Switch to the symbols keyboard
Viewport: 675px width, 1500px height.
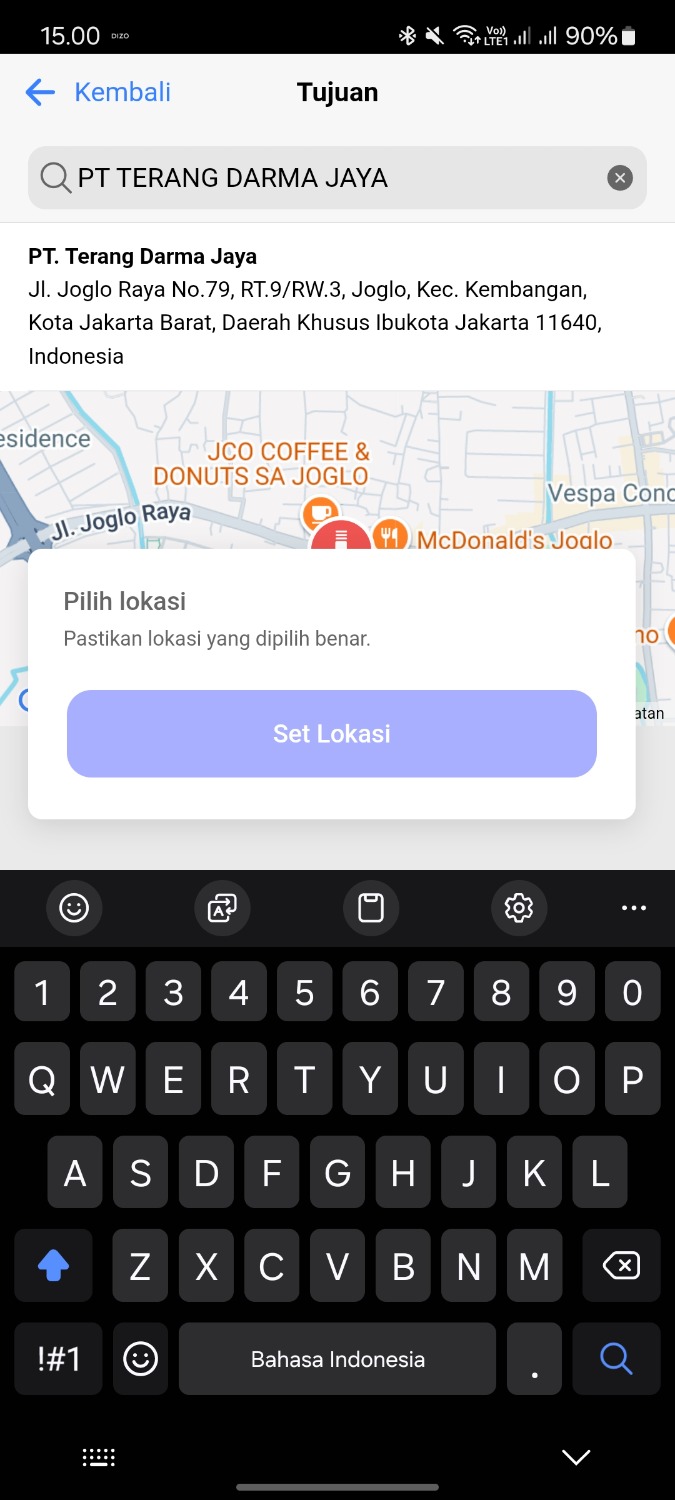pos(57,1359)
